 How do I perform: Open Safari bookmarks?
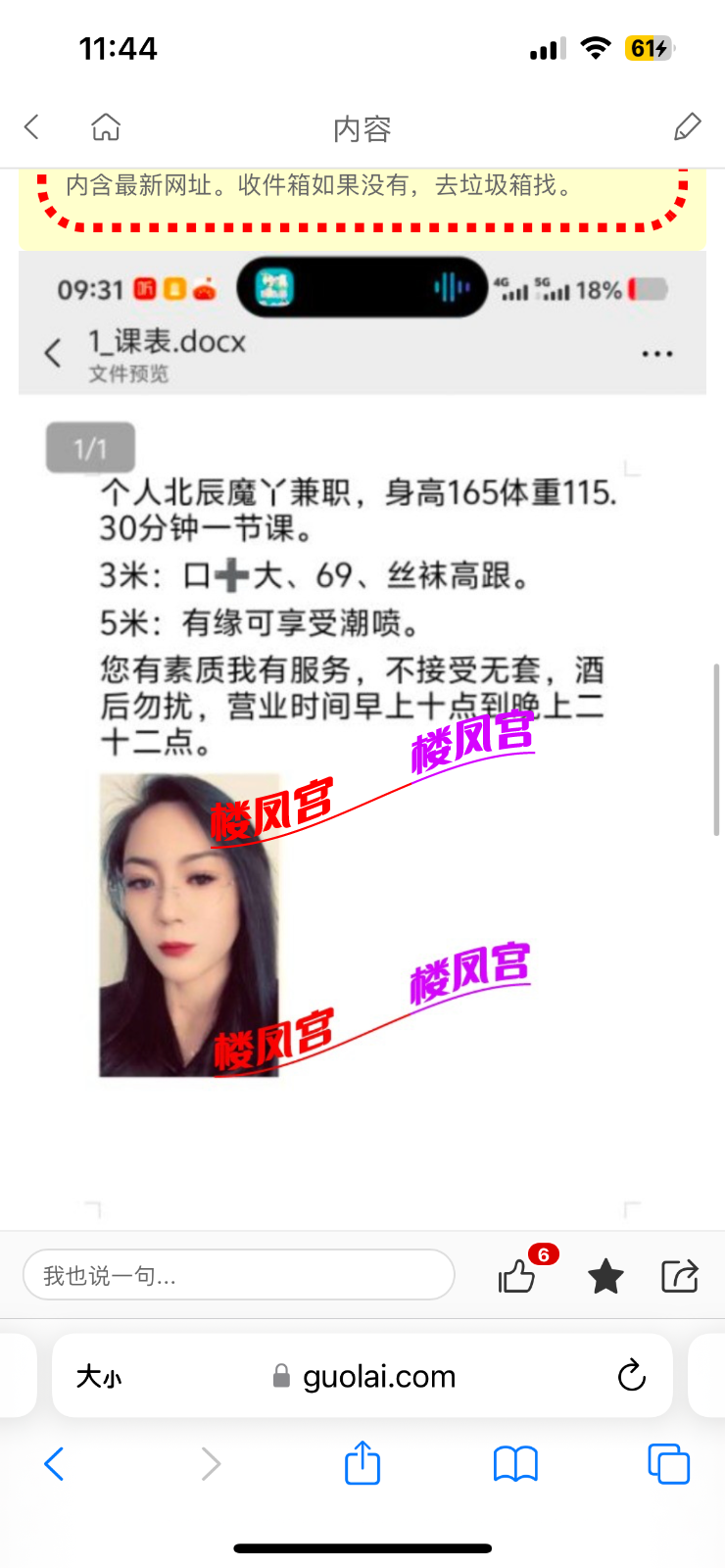pos(515,1464)
